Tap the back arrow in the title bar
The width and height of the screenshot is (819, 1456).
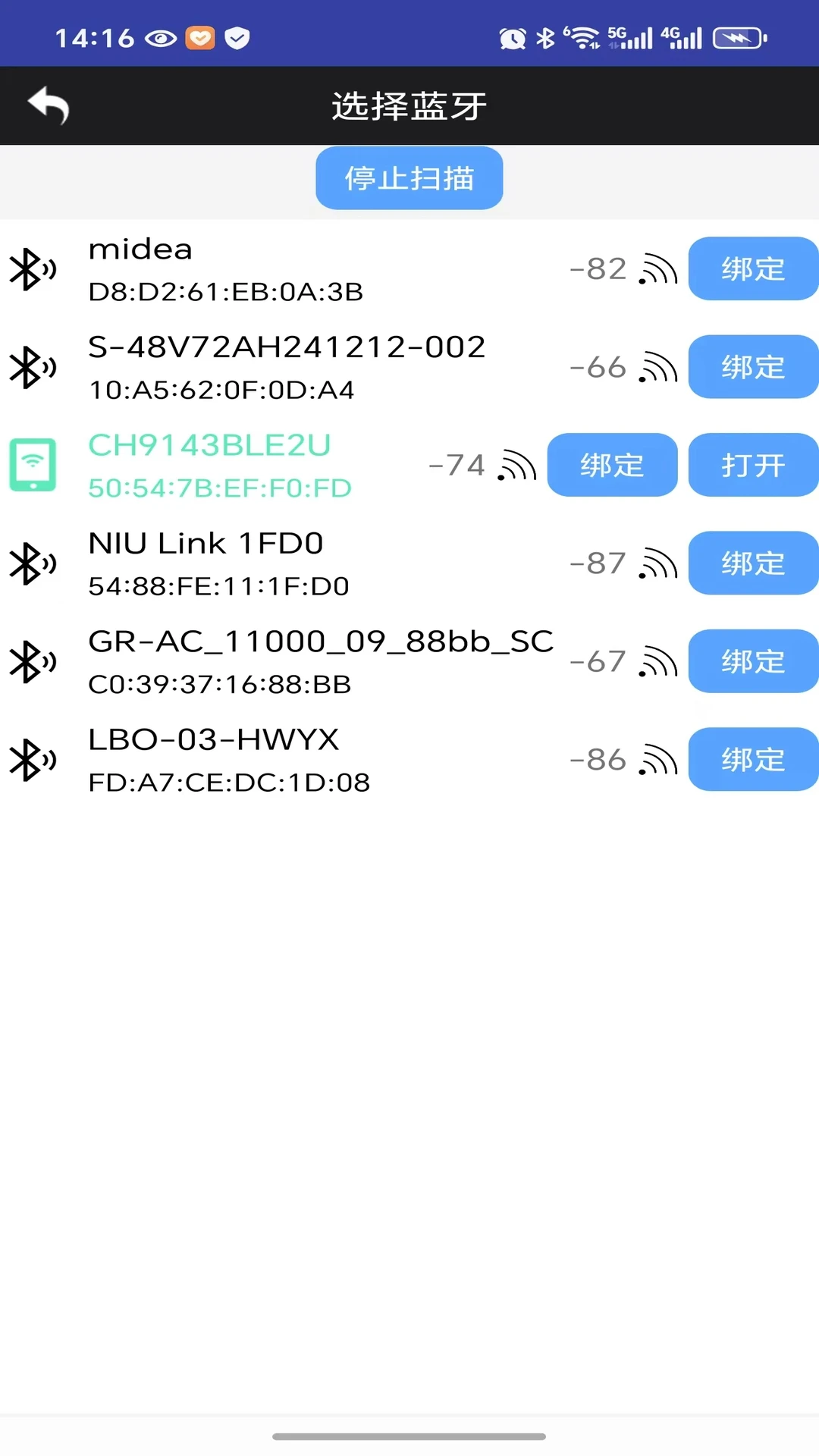tap(46, 105)
